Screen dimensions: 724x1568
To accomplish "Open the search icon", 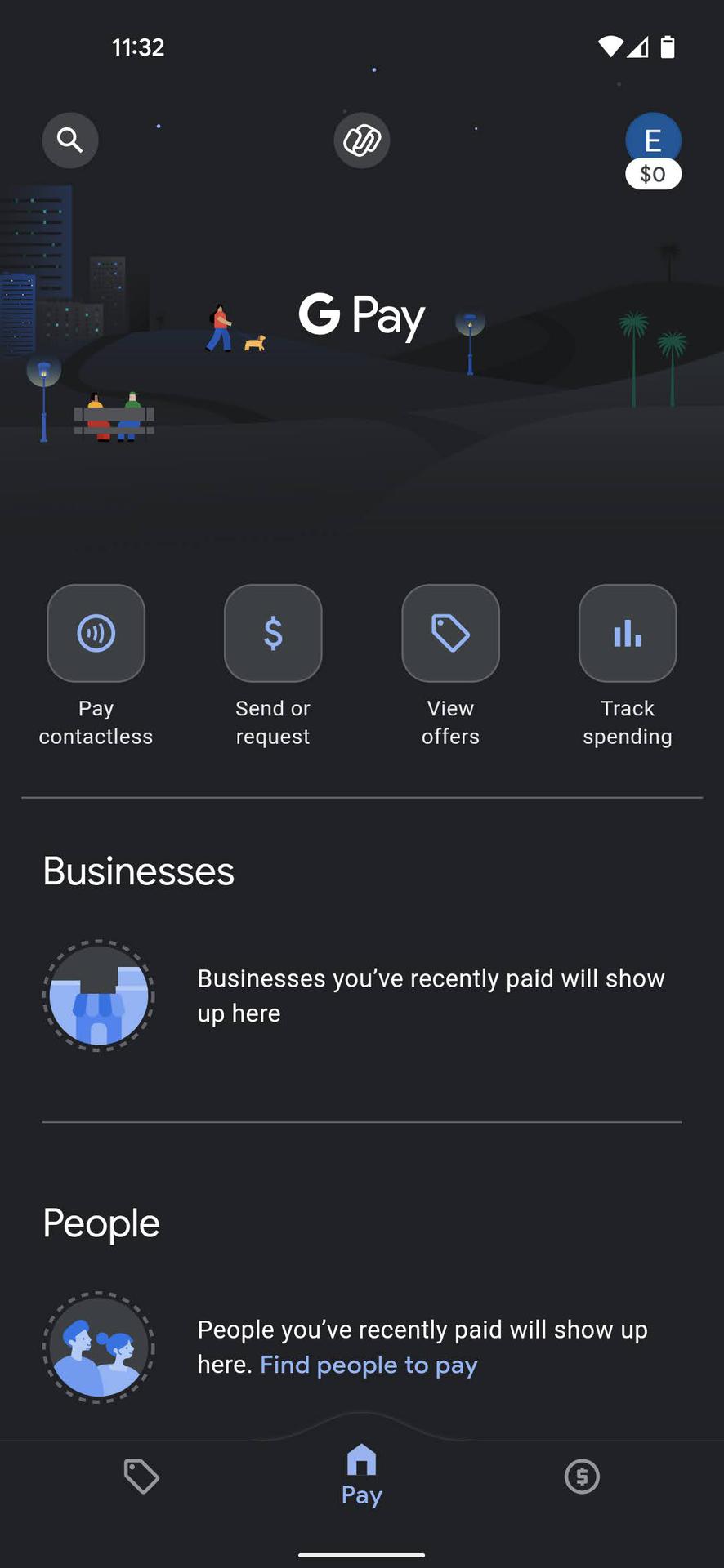I will 70,140.
